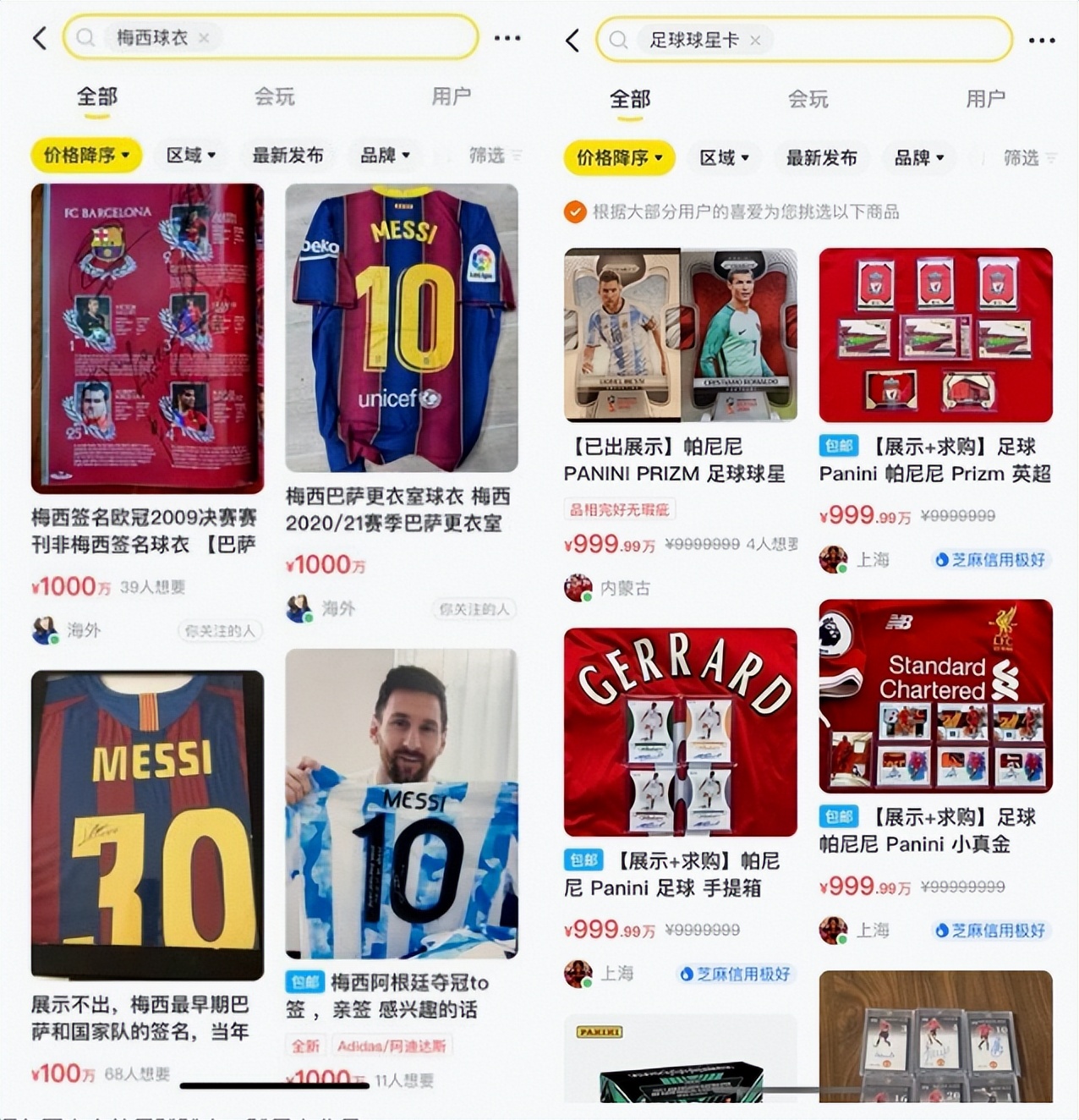Open the 价格降序 sort dropdown

pyautogui.click(x=85, y=156)
